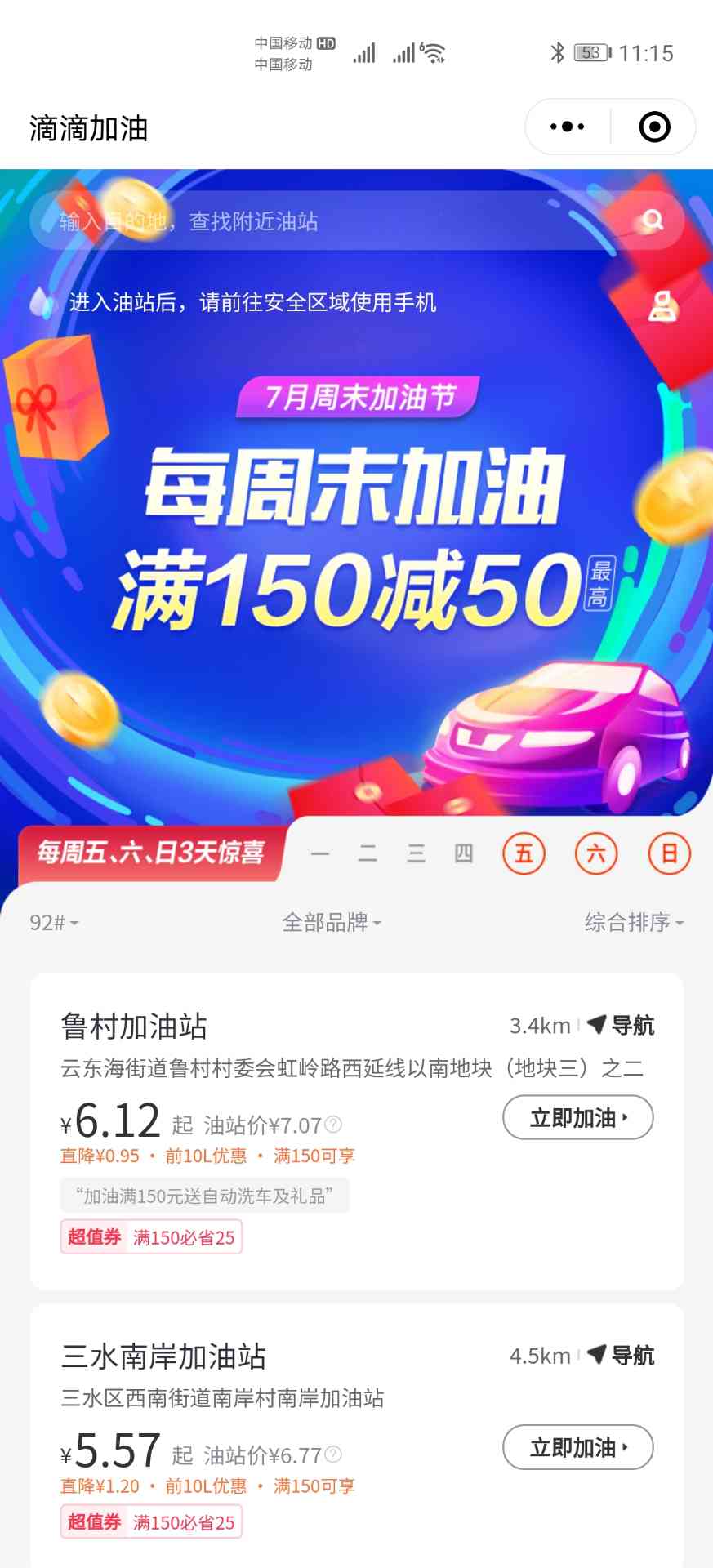Screen dimensions: 713x1568
Task: Open the user profile icon
Action: click(662, 306)
